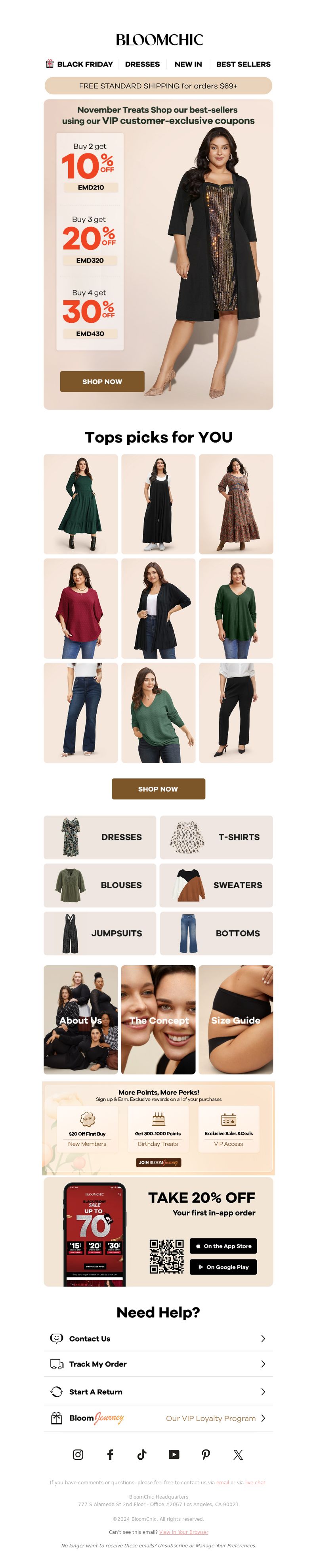Image resolution: width=317 pixels, height=1568 pixels.
Task: Open the About Us tile
Action: [x=80, y=1020]
